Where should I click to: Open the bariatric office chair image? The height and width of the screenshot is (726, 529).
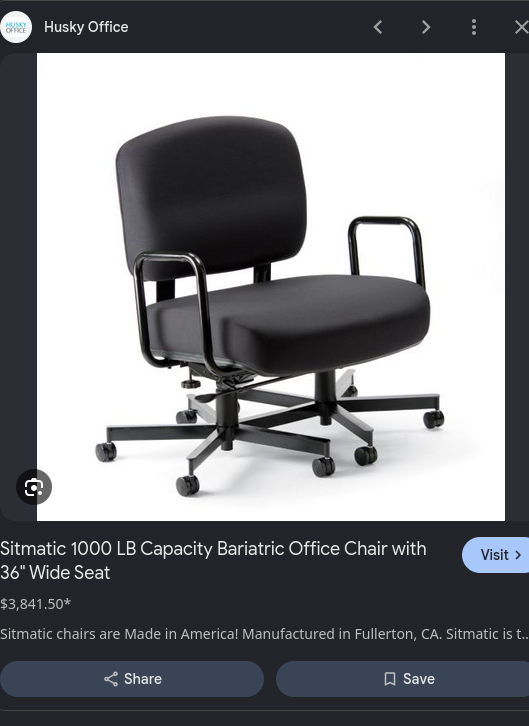pyautogui.click(x=271, y=287)
